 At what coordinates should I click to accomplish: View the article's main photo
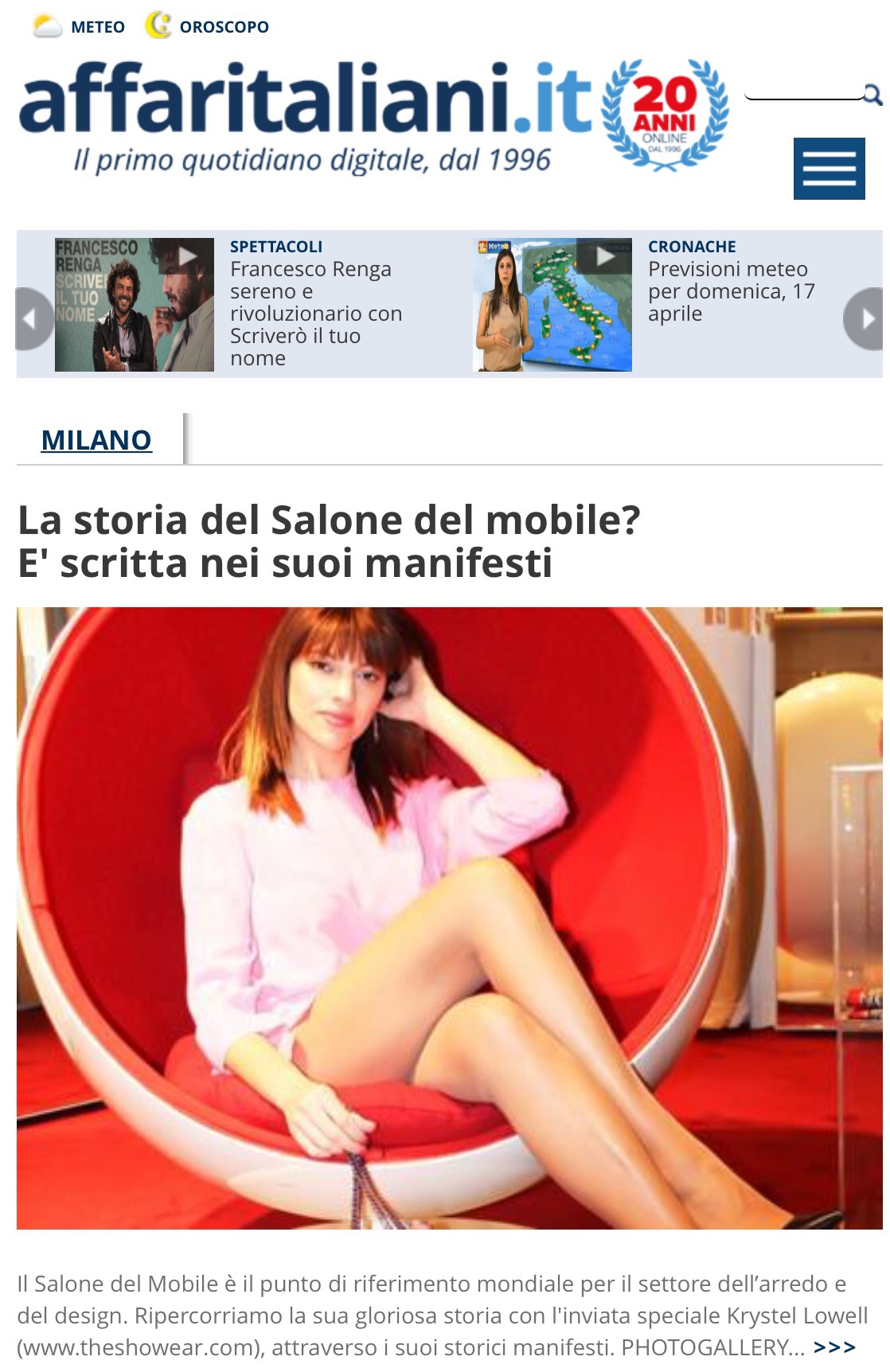[x=450, y=918]
